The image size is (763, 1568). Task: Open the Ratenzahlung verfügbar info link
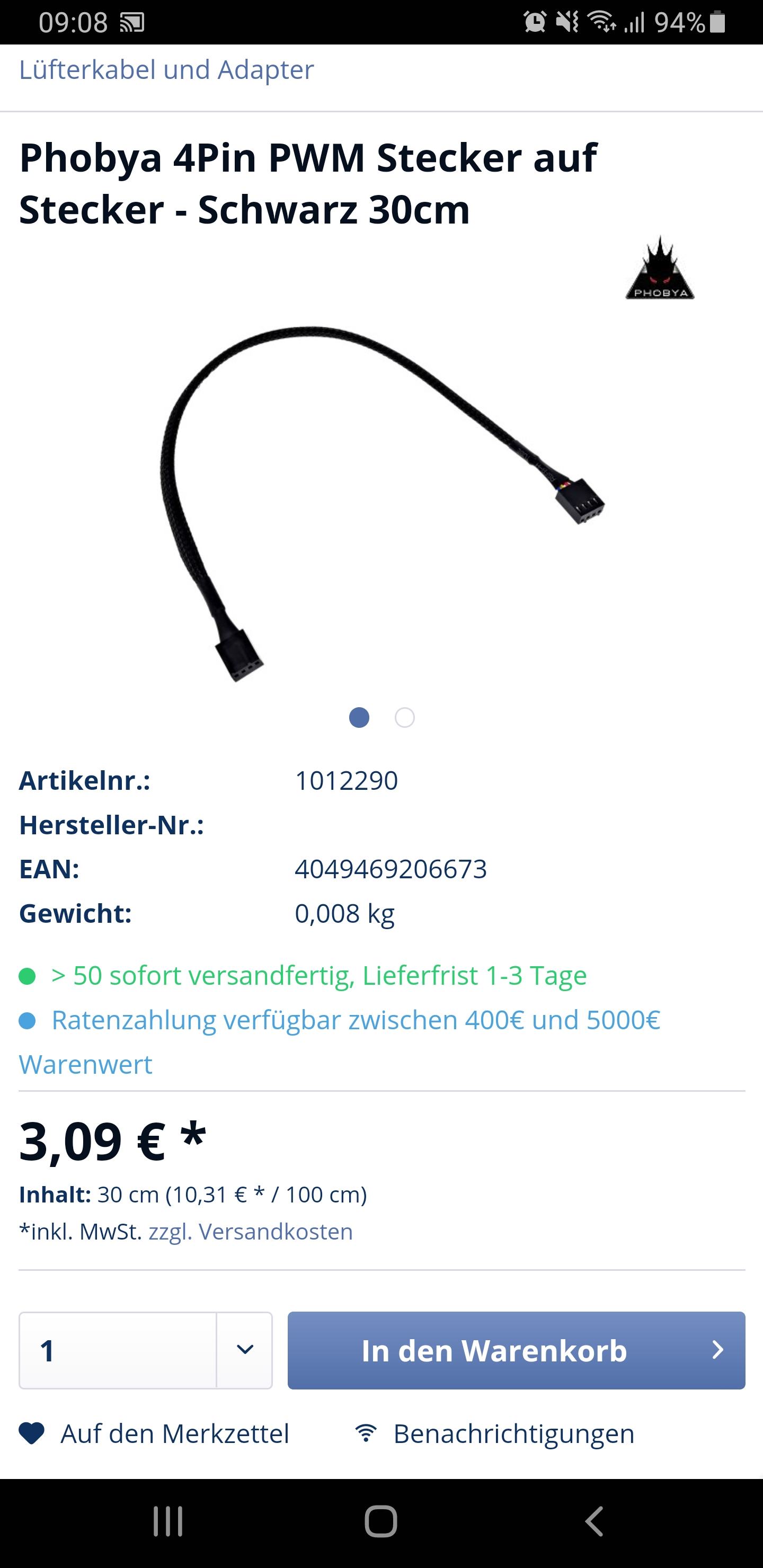click(340, 1041)
